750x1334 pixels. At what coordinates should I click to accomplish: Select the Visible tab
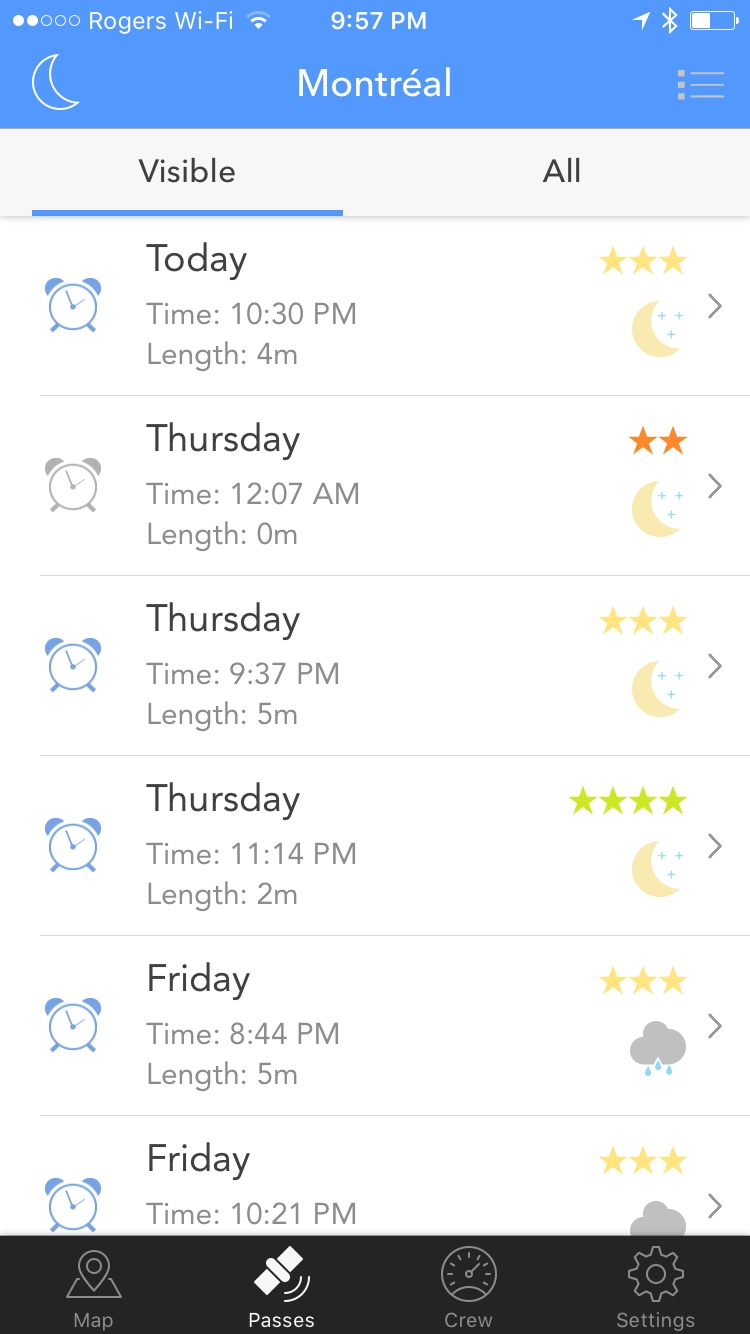pyautogui.click(x=187, y=171)
